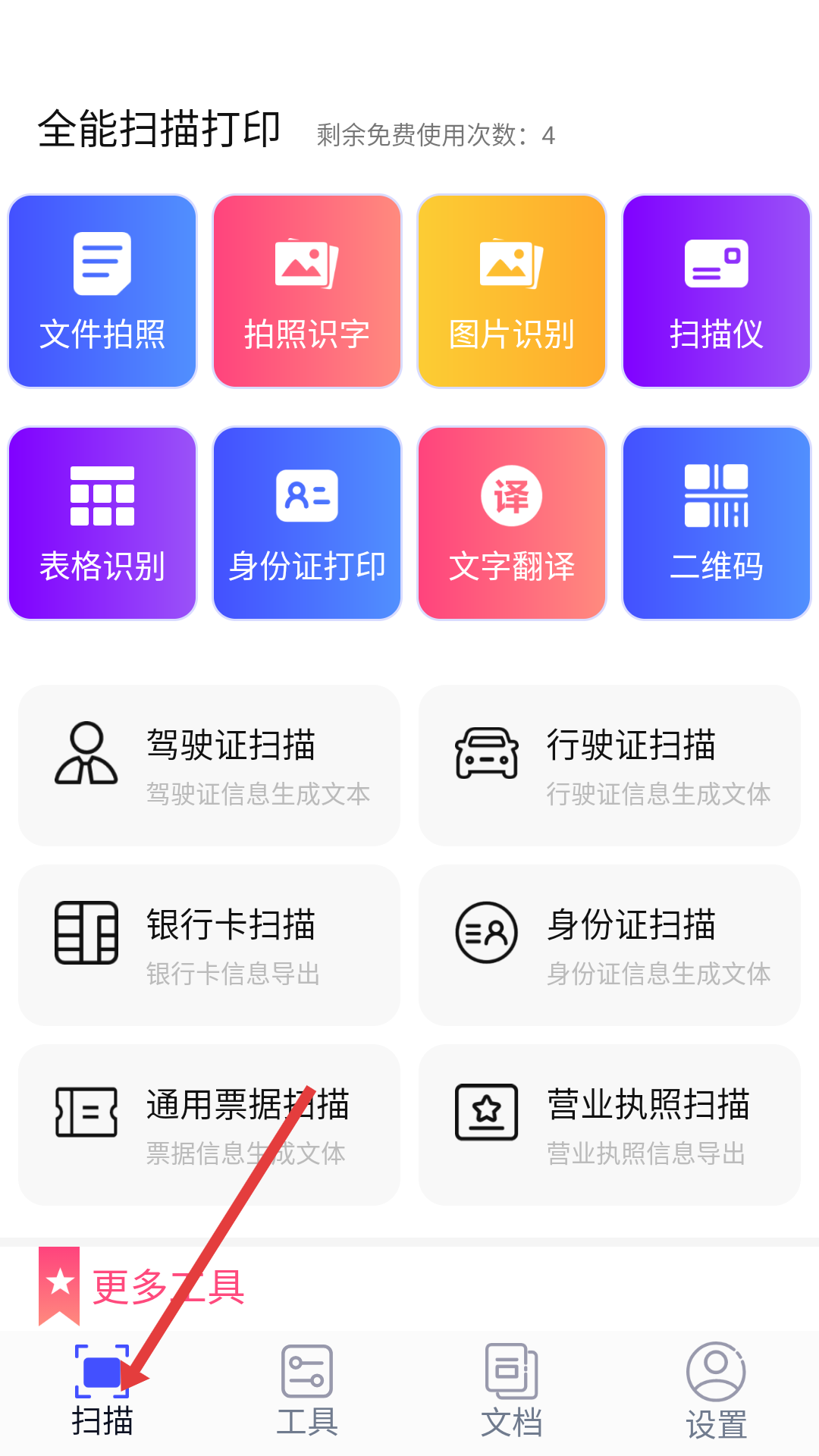Open the 文字翻译 tile
This screenshot has height=1456, width=819.
pos(512,523)
